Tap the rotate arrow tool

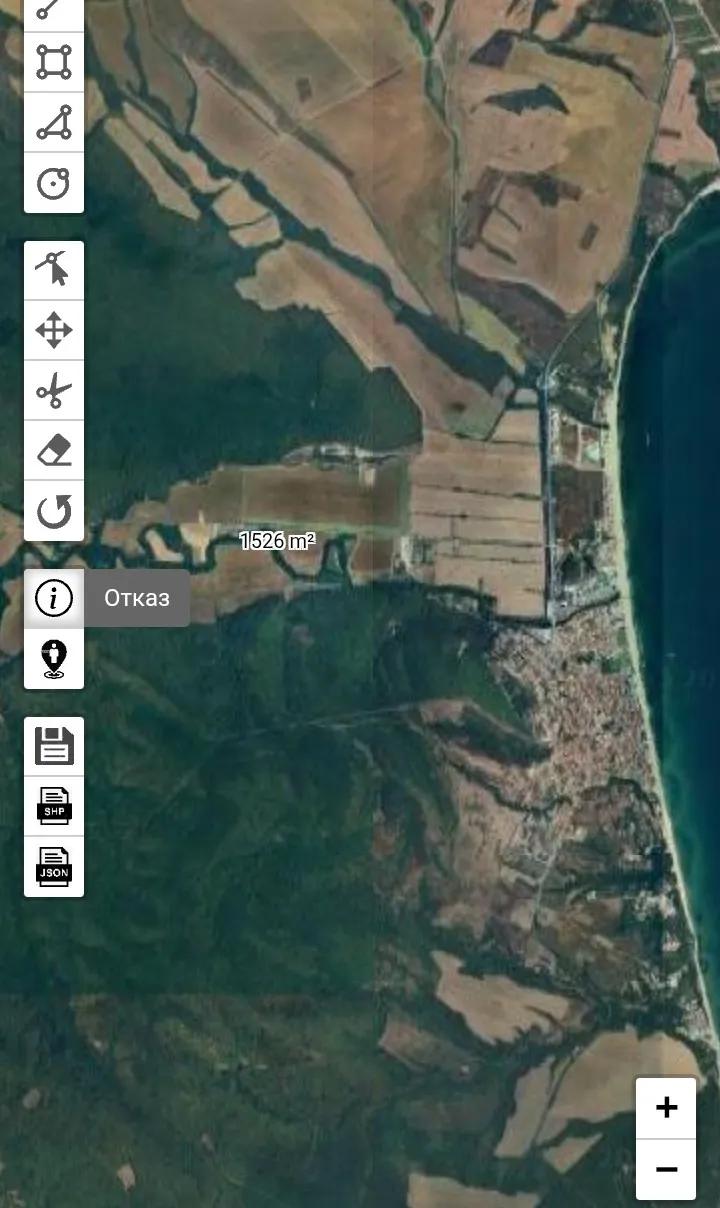point(54,511)
